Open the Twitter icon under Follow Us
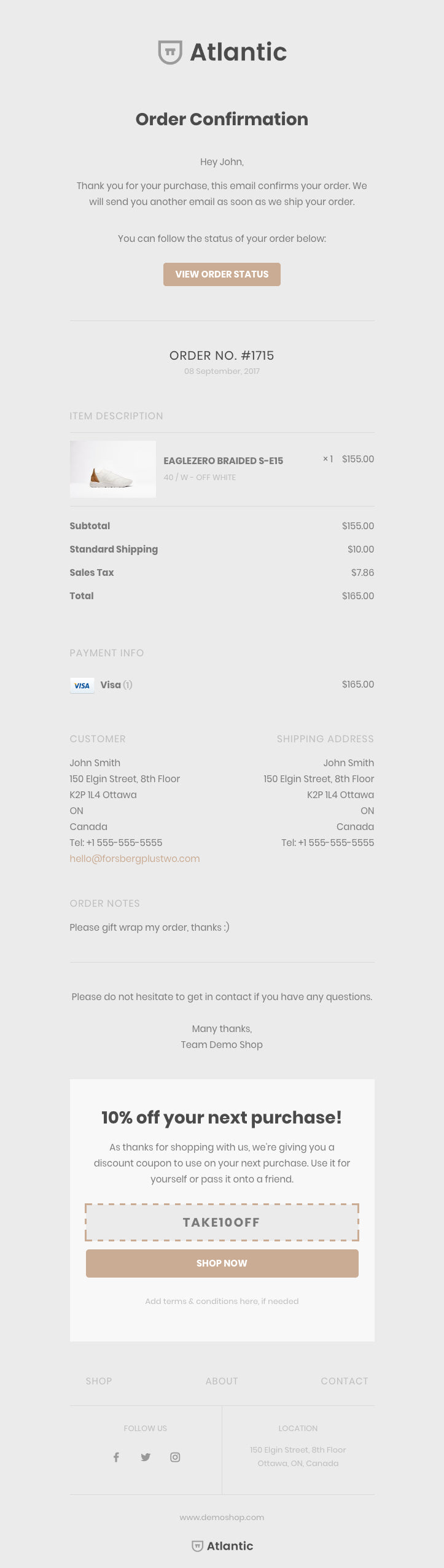The height and width of the screenshot is (1568, 444). 146,1457
